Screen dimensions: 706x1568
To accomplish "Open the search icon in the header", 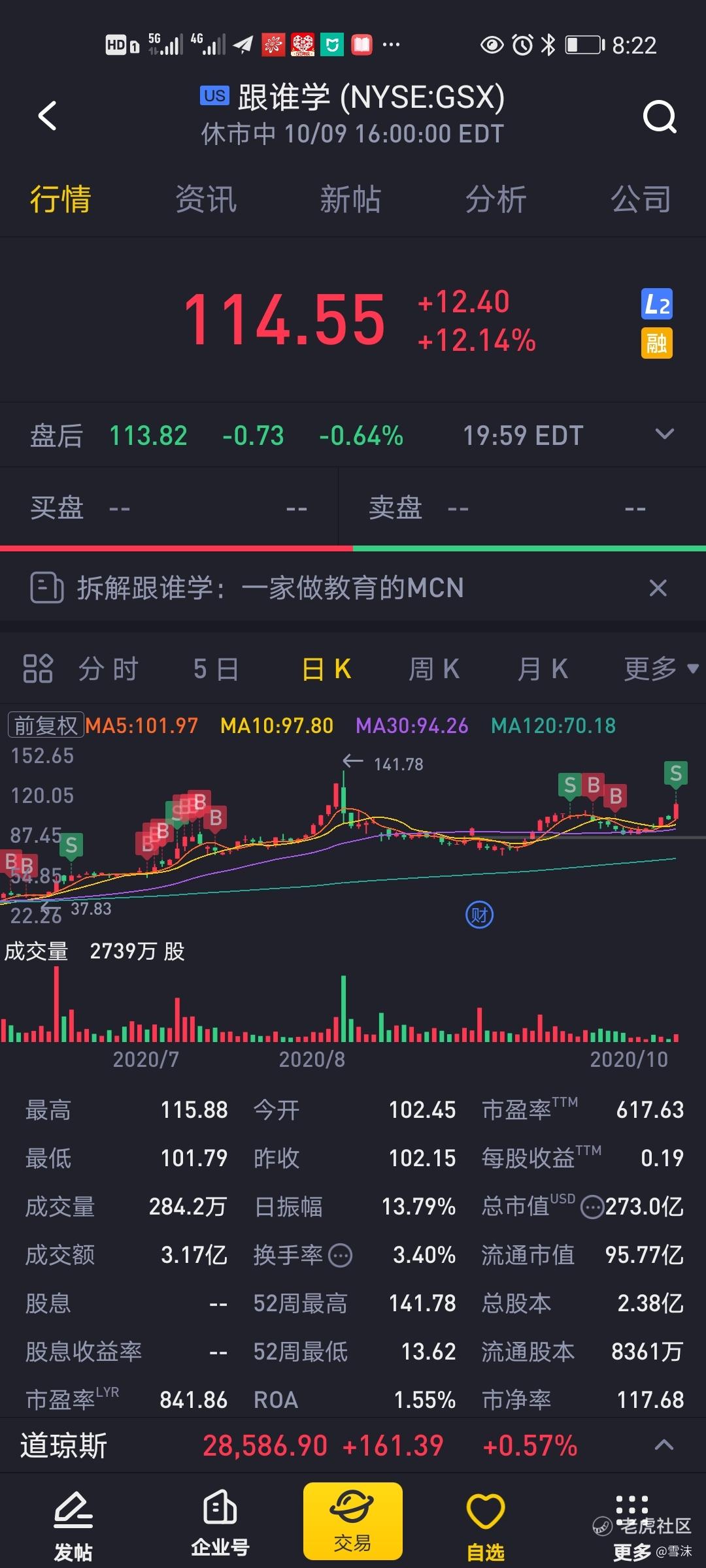I will [660, 117].
